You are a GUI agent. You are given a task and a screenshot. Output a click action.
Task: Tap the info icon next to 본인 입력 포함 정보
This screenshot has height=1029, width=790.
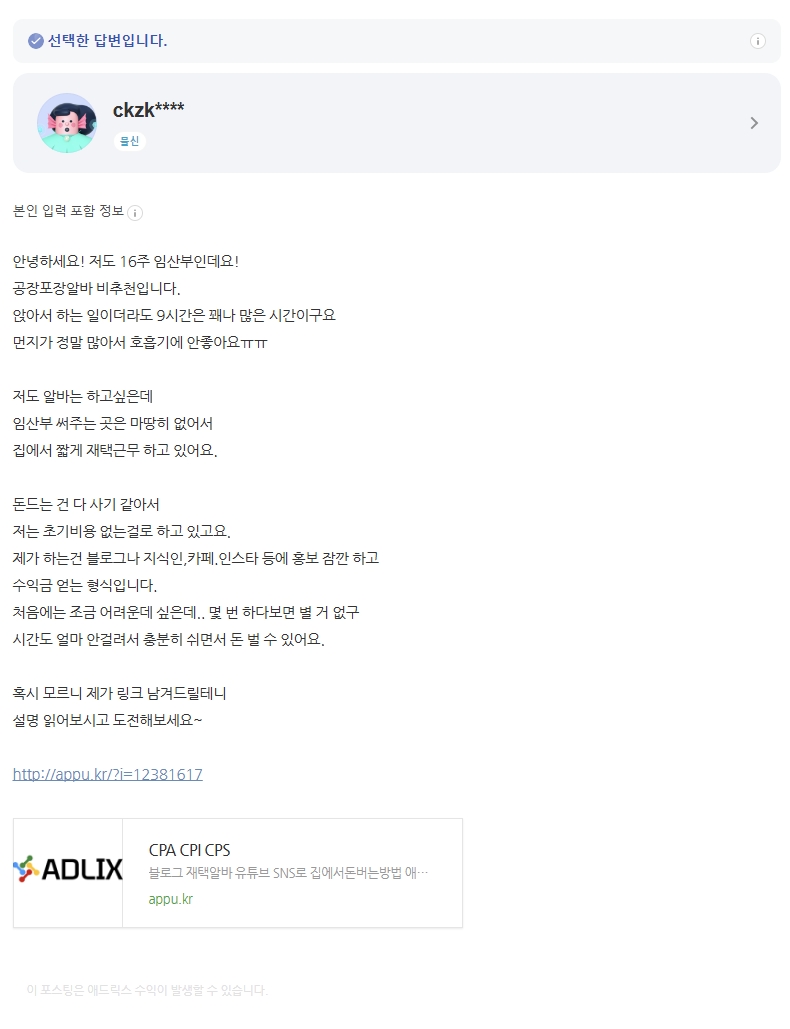135,212
